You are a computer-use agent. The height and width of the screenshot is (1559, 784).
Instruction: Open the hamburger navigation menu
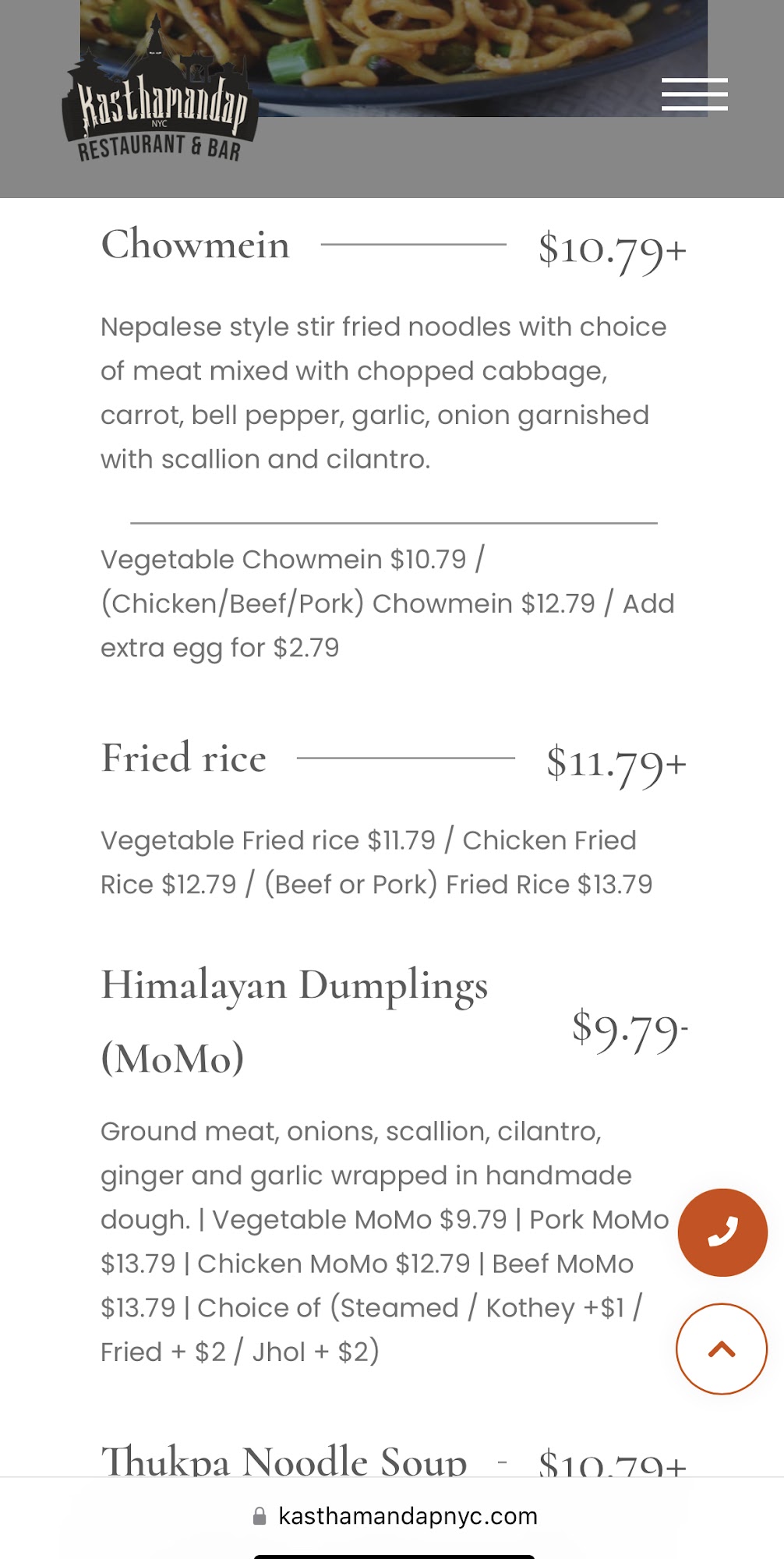click(694, 94)
